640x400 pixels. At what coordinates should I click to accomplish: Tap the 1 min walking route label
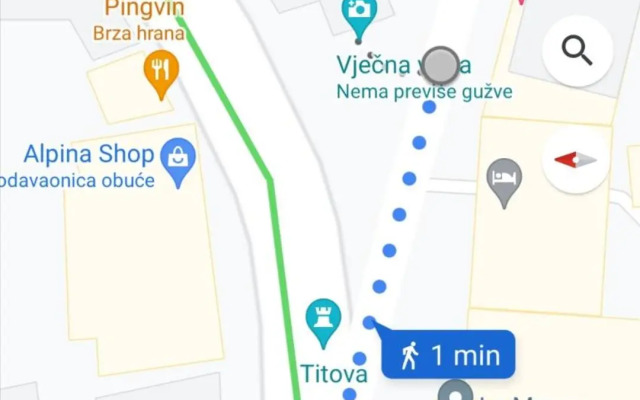[448, 355]
